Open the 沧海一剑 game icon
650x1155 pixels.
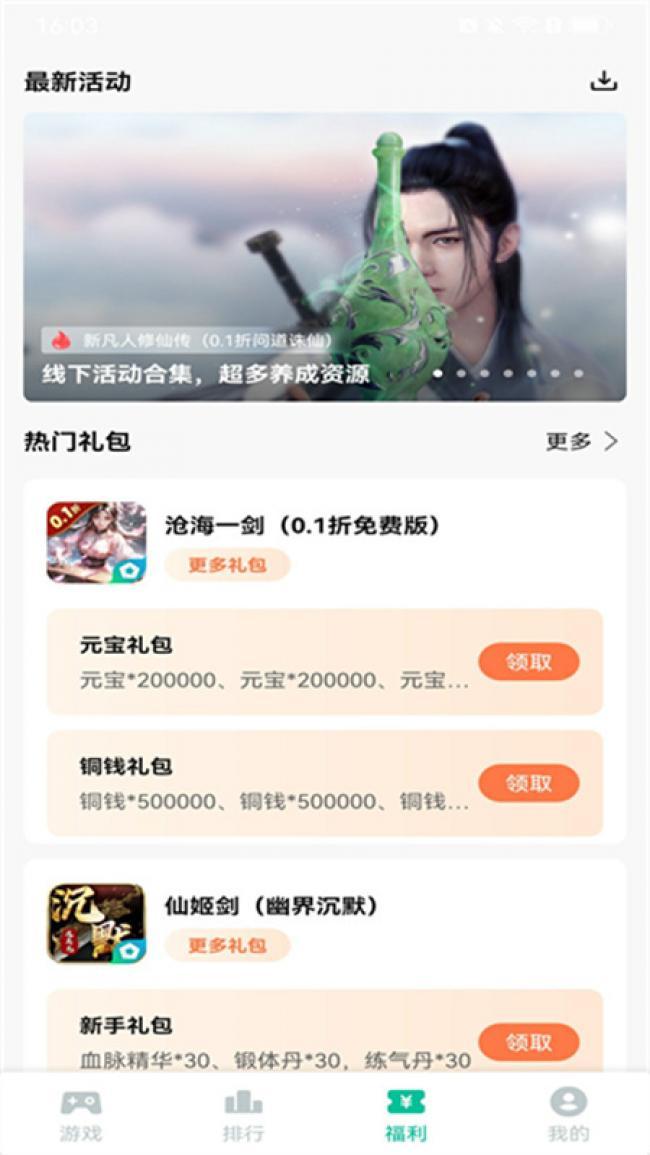coord(96,542)
